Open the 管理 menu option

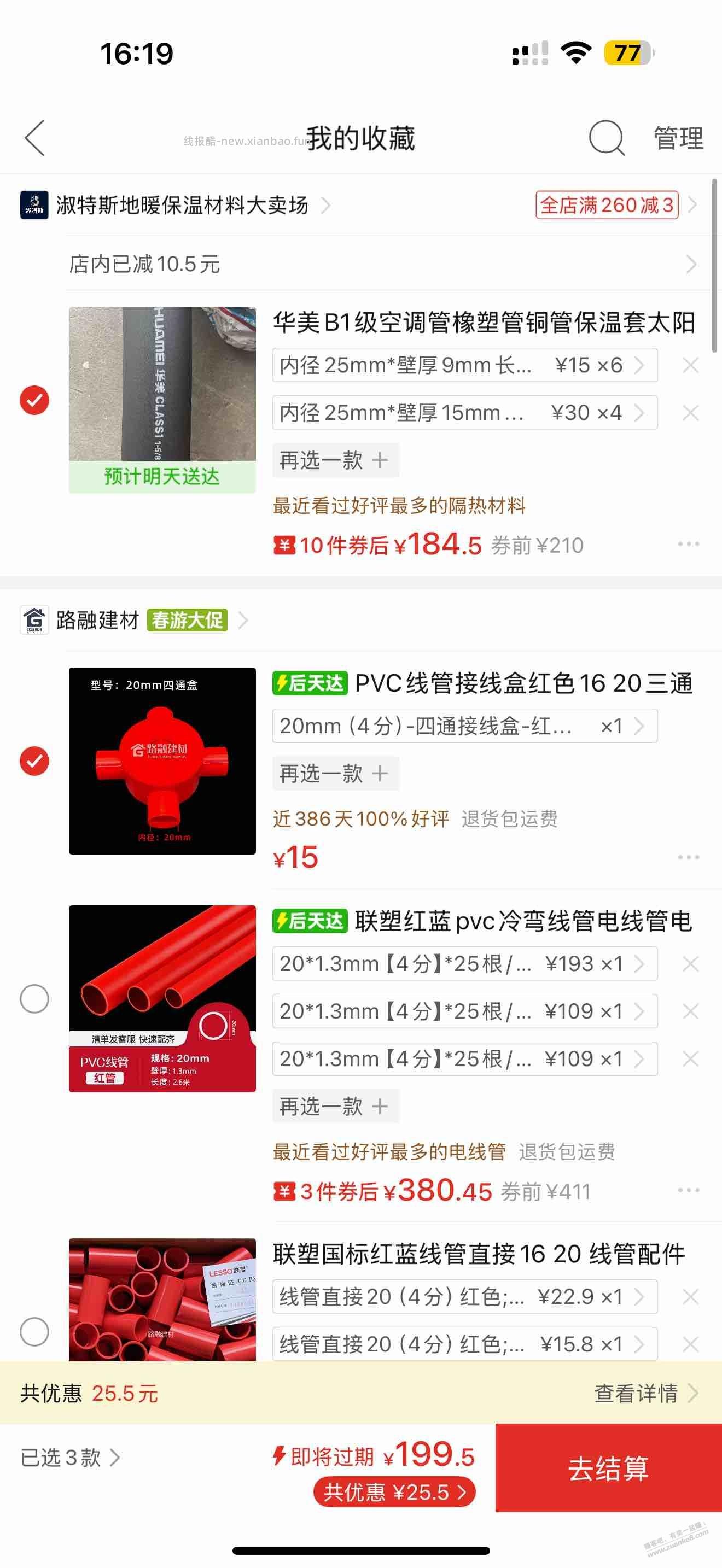678,139
